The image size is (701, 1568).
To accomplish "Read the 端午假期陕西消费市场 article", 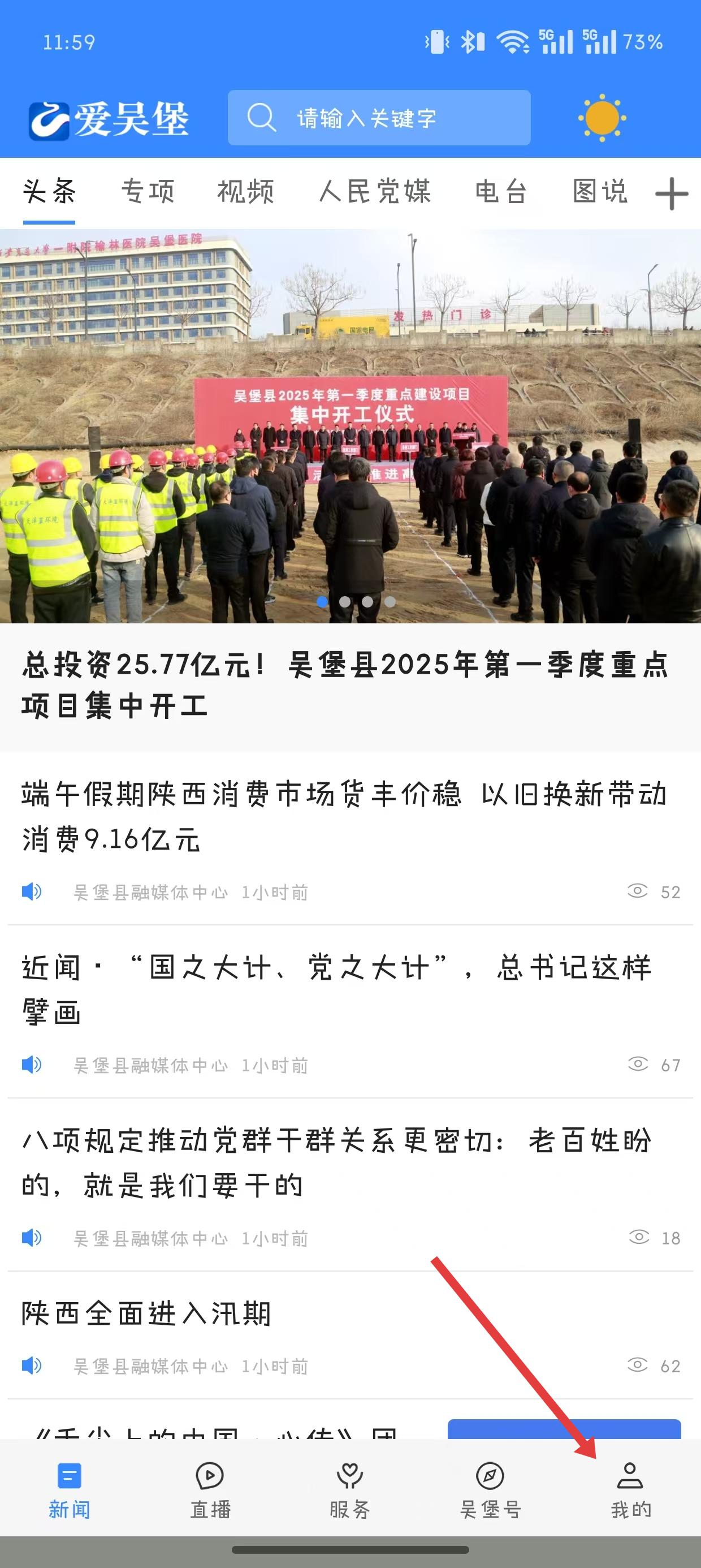I will pyautogui.click(x=344, y=817).
